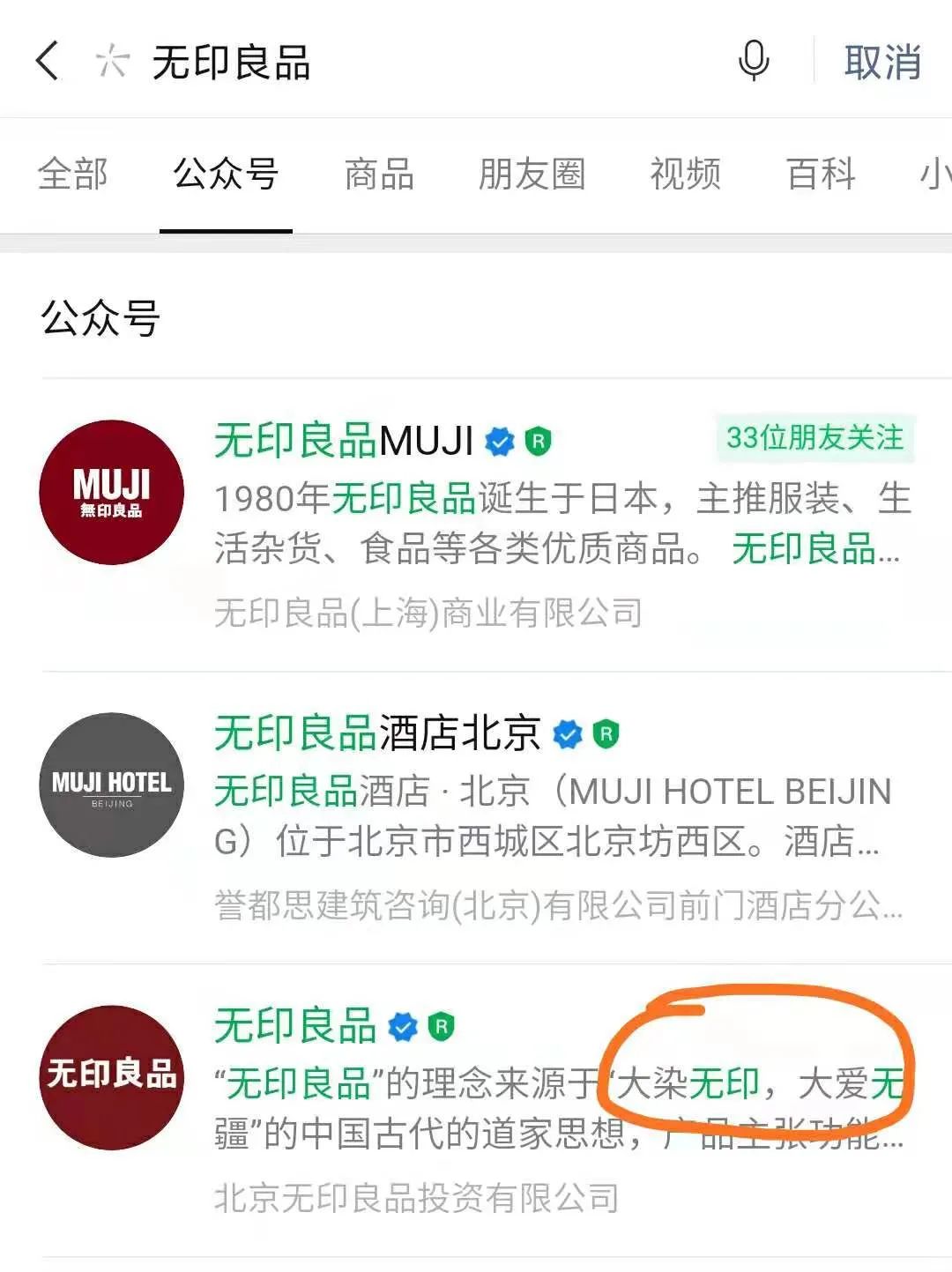Select the 公众号 tab
The height and width of the screenshot is (1272, 952).
(226, 174)
